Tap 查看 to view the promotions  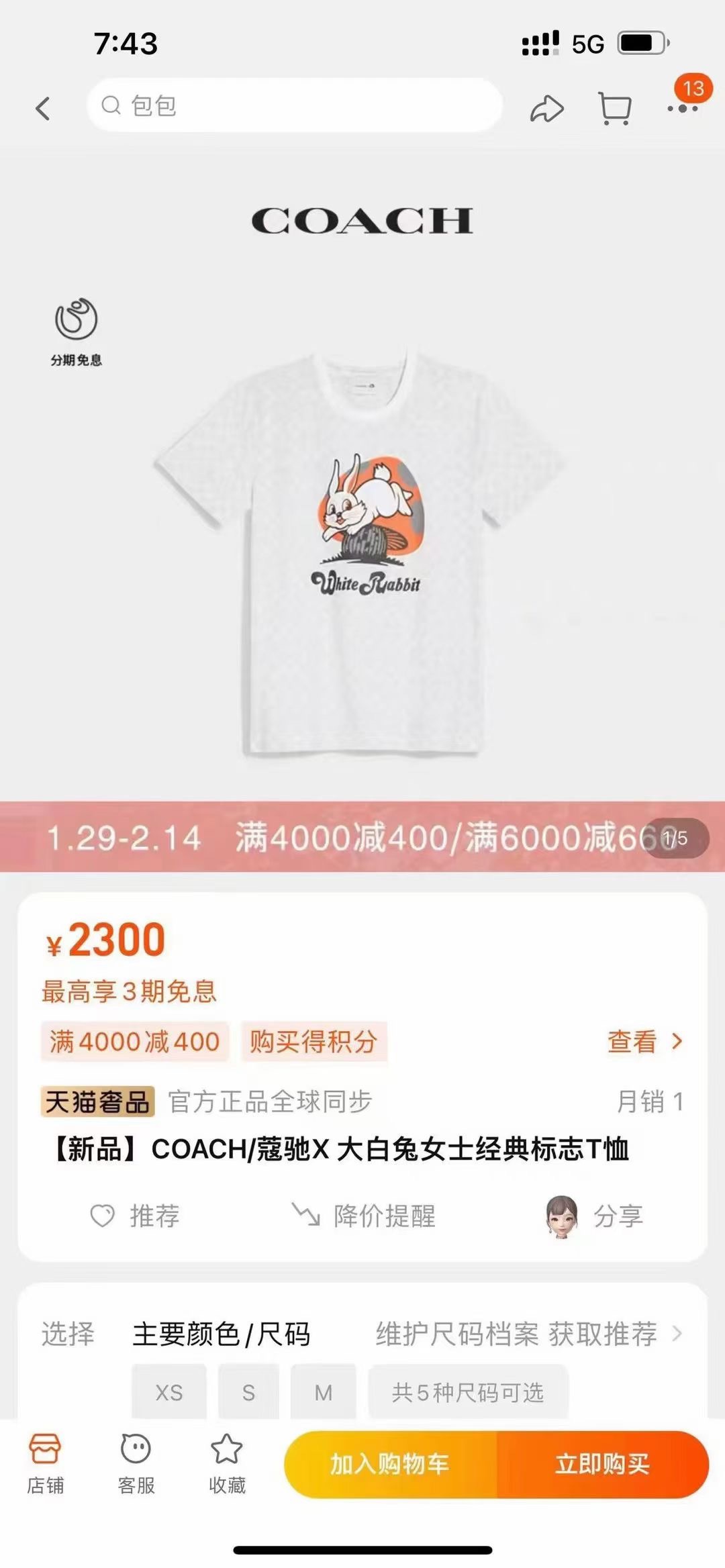643,1041
